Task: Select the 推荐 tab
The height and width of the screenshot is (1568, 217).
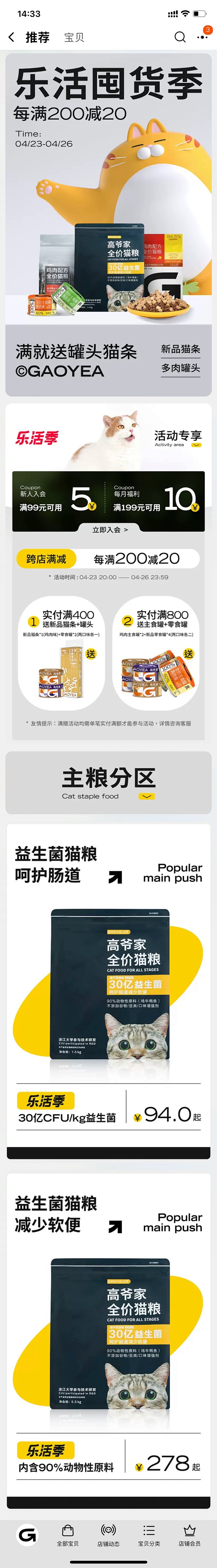Action: pos(37,38)
